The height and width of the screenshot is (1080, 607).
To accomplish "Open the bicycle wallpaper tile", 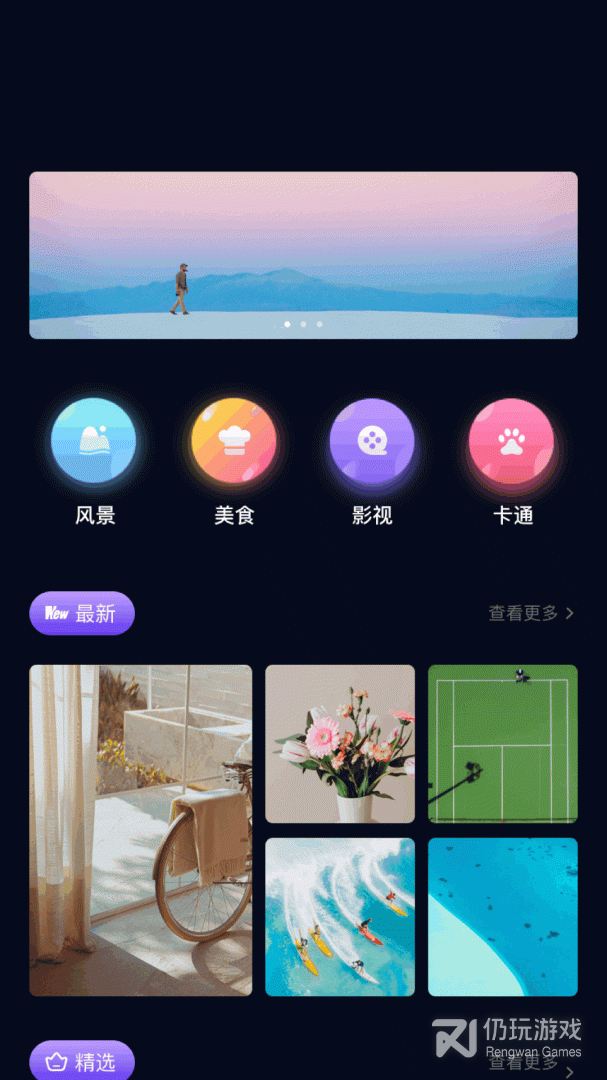I will coord(141,830).
